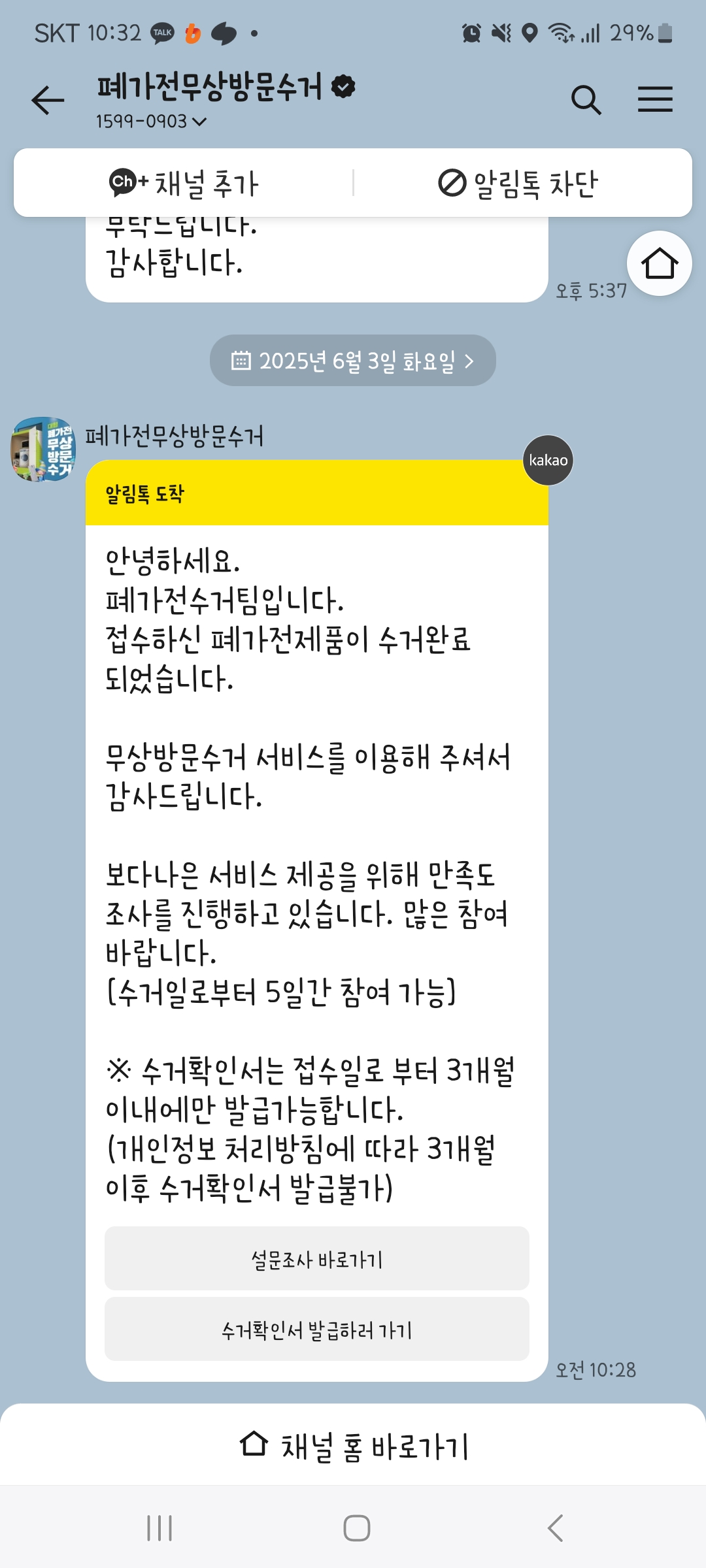
Task: Open 설문조사 바로가기 survey button
Action: pyautogui.click(x=317, y=1259)
